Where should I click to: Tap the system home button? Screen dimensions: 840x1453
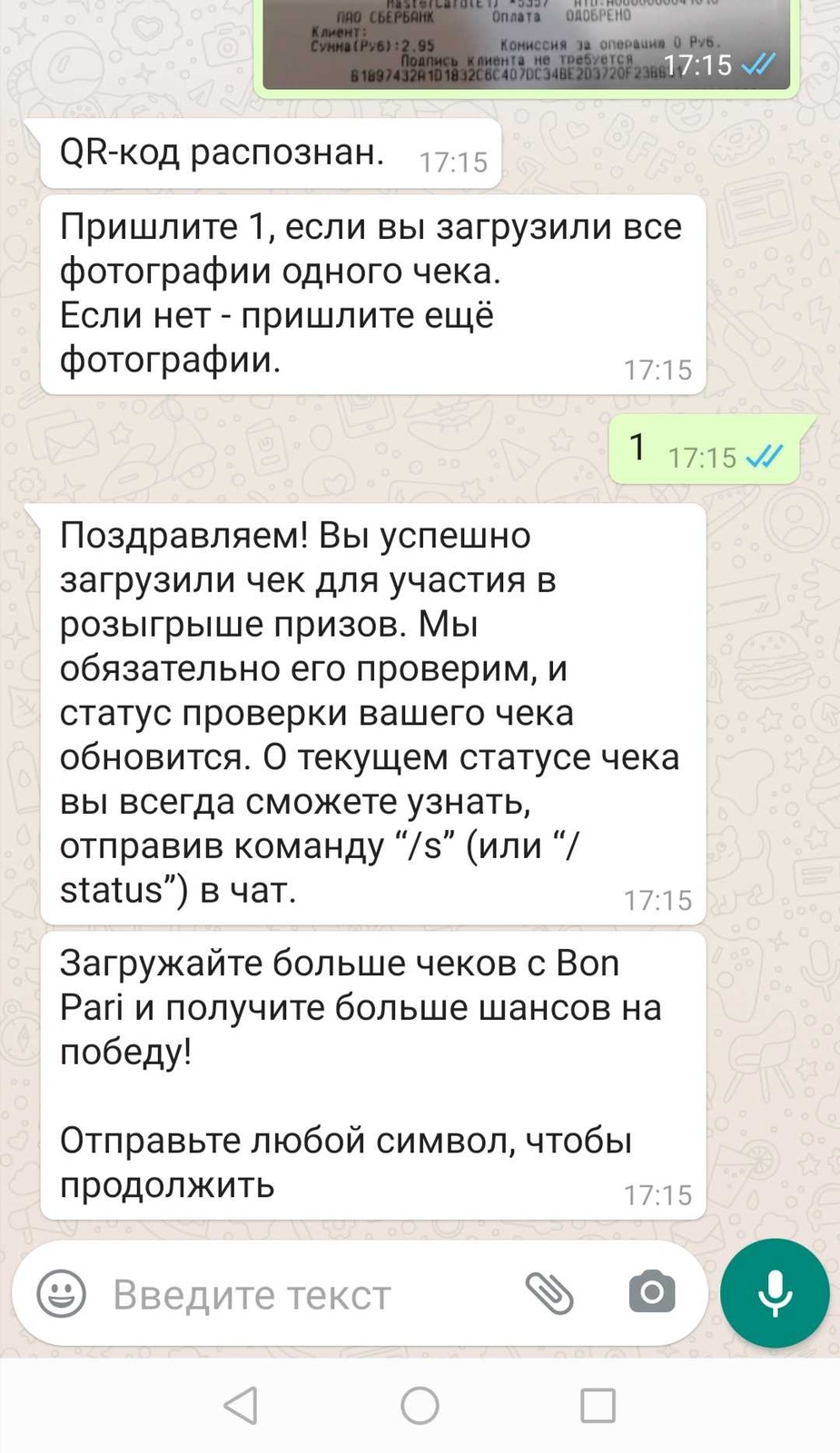(x=420, y=1406)
